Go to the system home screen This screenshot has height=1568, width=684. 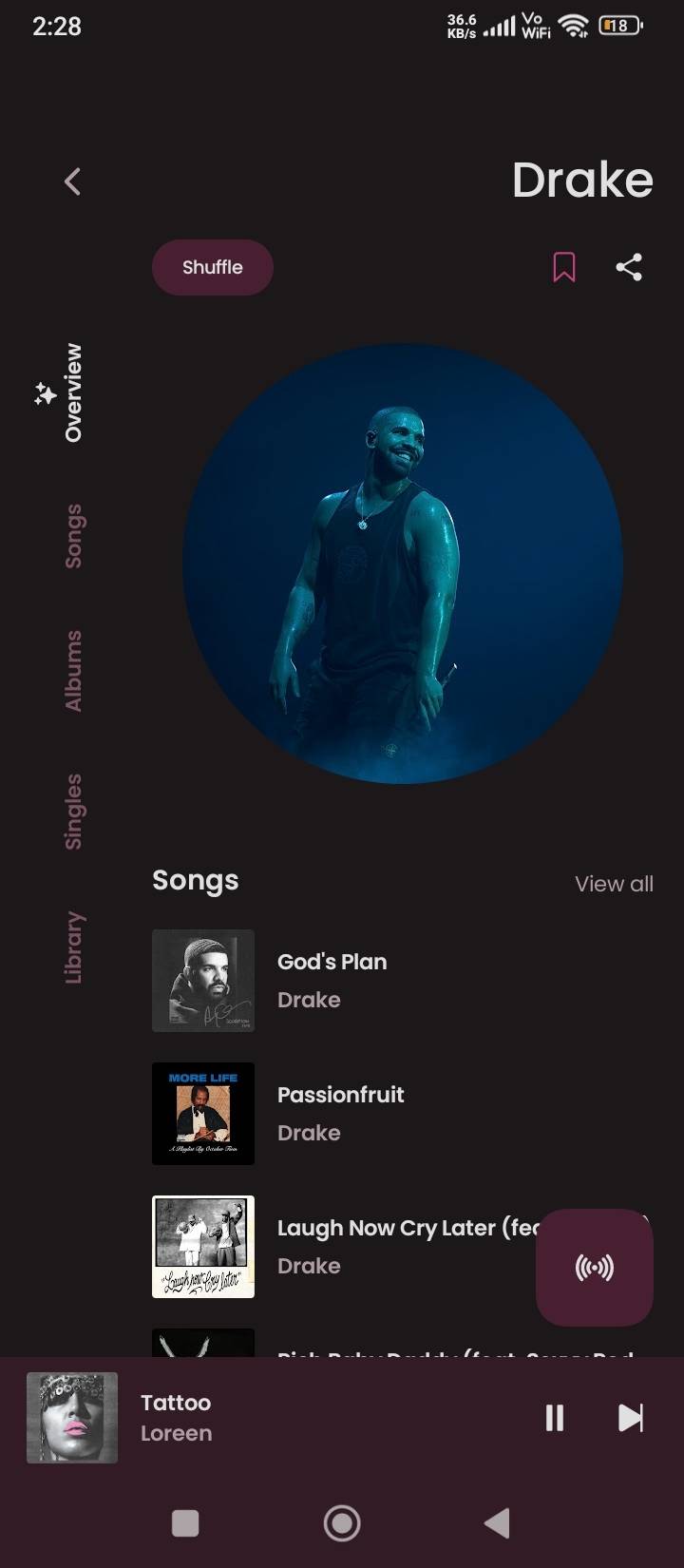click(x=342, y=1523)
